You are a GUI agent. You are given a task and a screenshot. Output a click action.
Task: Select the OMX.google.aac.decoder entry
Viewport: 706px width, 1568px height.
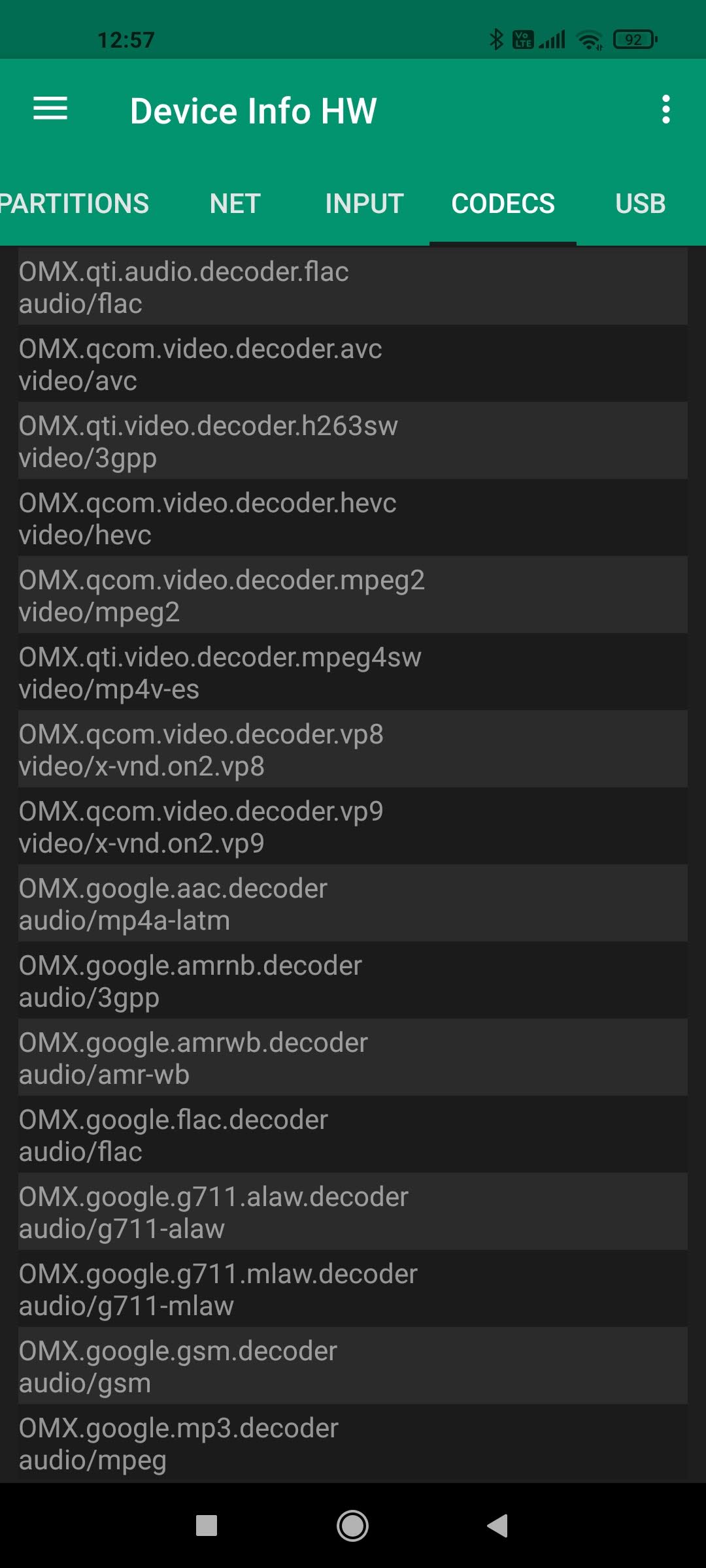click(x=353, y=904)
